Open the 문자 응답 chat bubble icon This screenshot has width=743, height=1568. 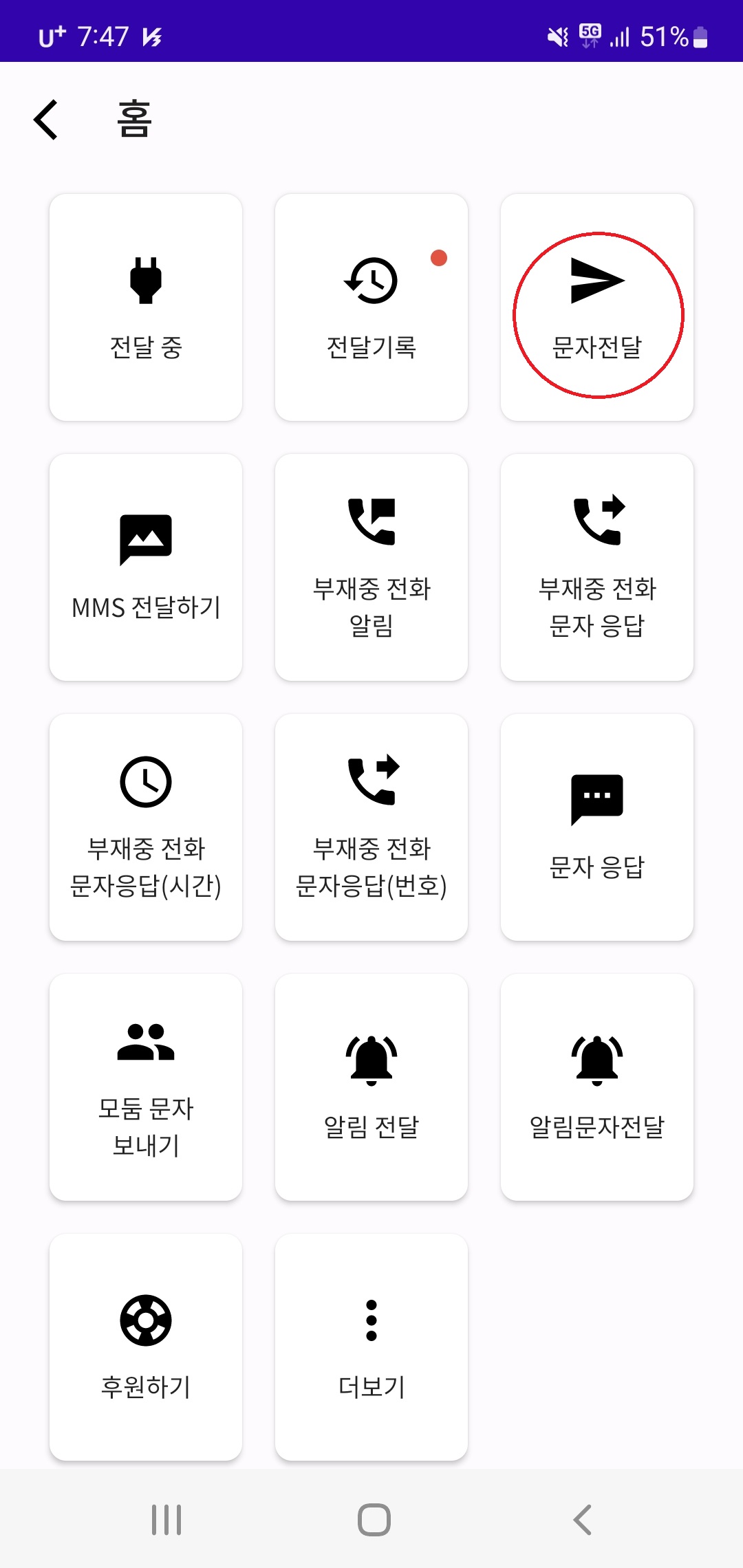pos(596,798)
